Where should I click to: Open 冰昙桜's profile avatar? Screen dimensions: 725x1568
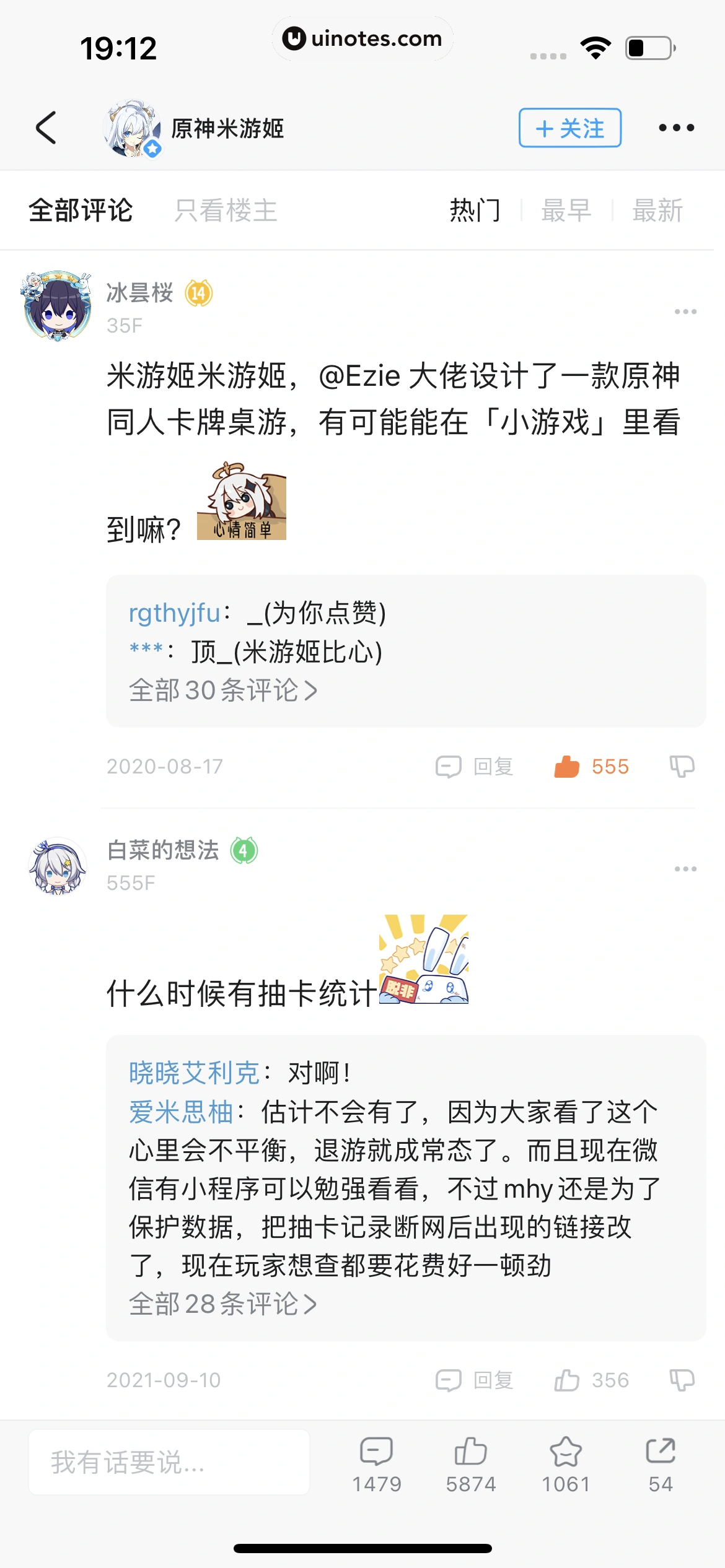click(x=57, y=305)
